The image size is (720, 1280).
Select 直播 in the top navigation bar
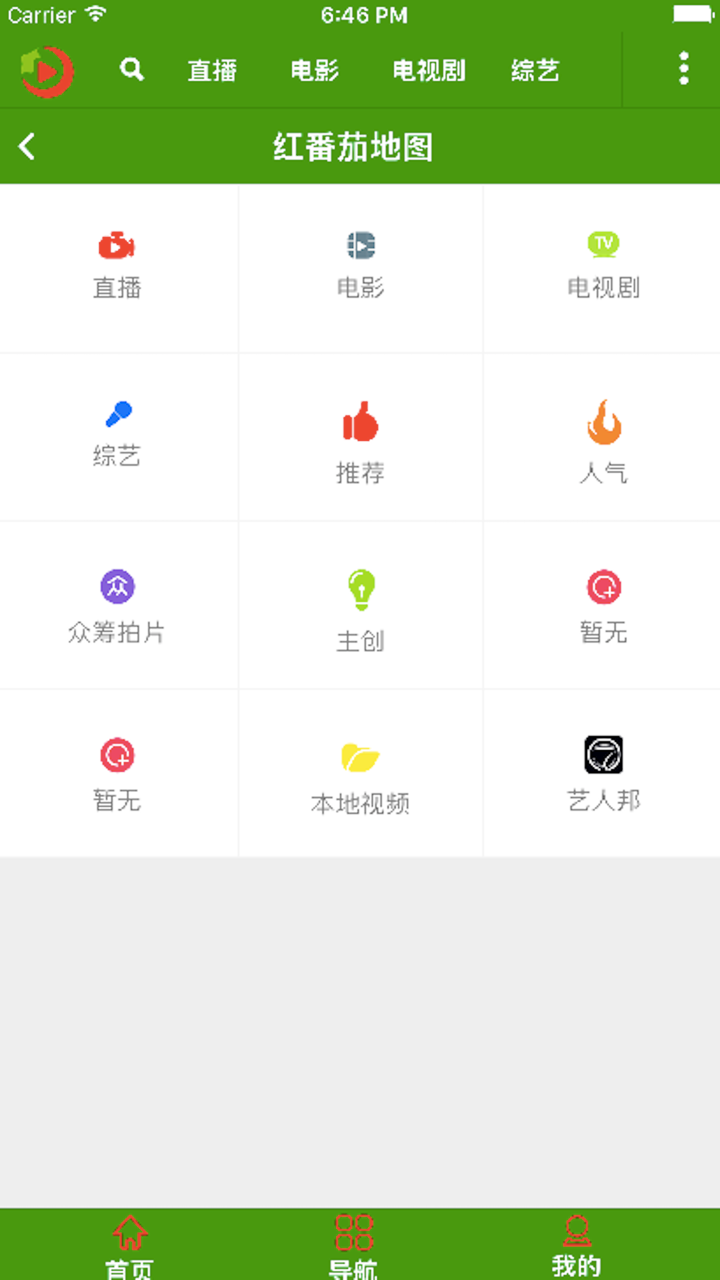(210, 71)
